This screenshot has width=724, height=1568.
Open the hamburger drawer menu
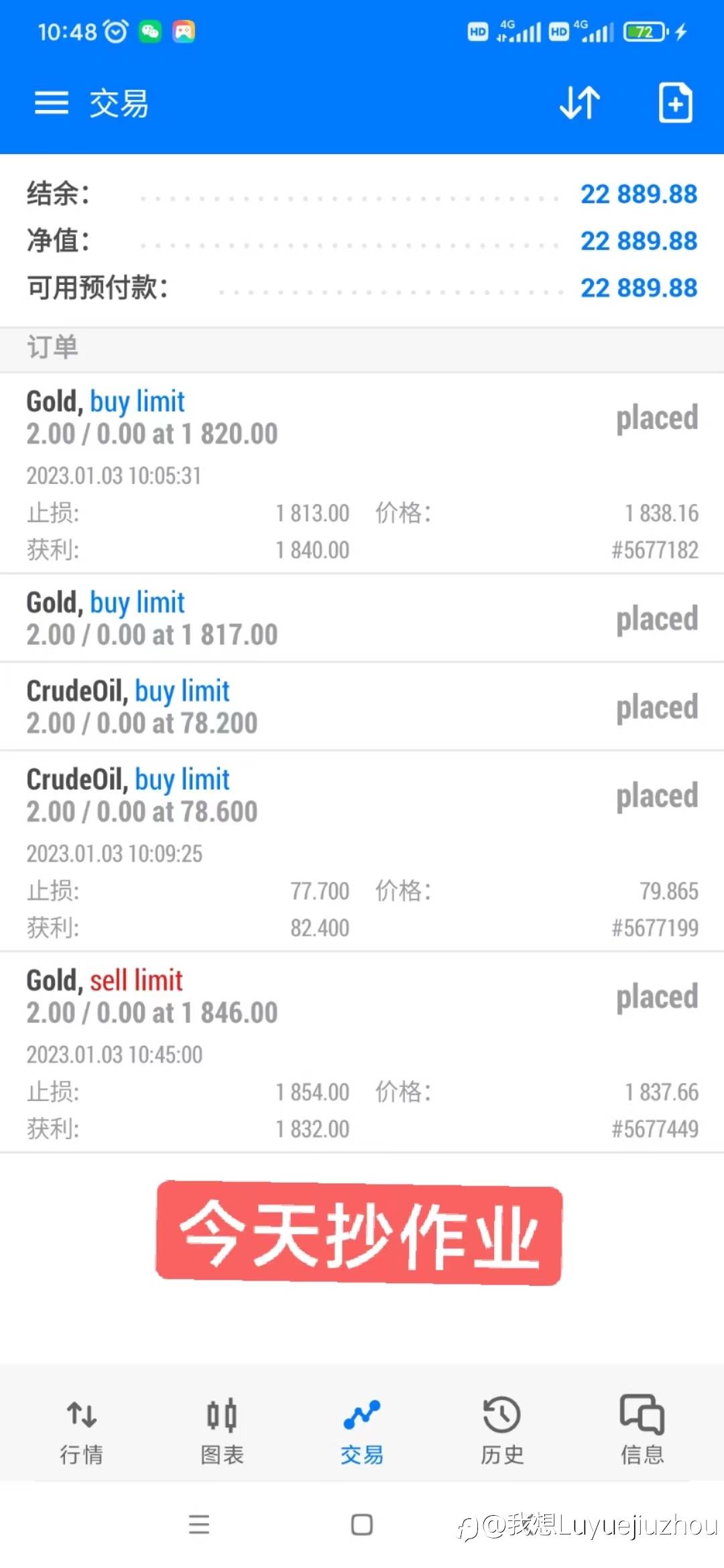tap(52, 103)
